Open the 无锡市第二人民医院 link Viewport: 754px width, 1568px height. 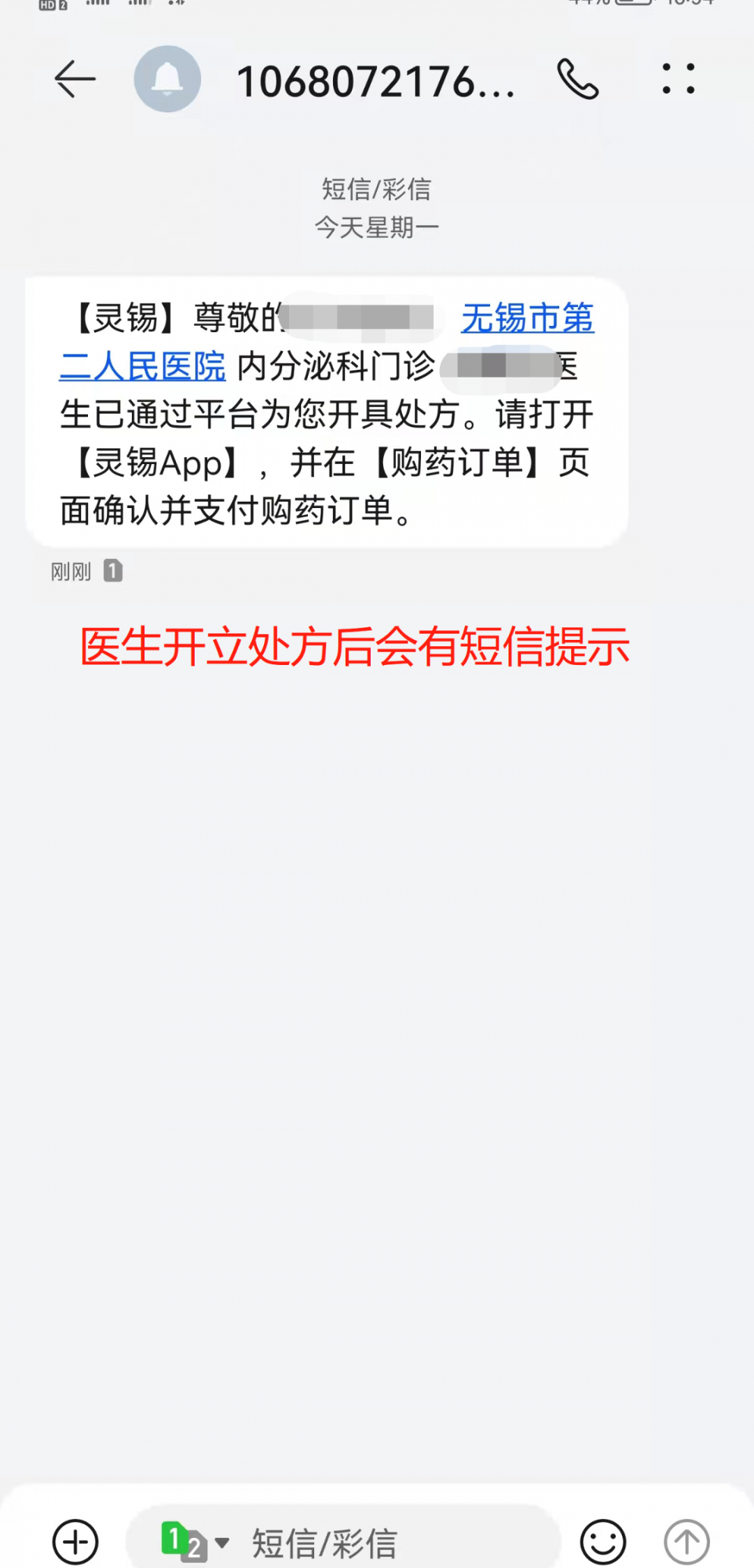click(526, 319)
